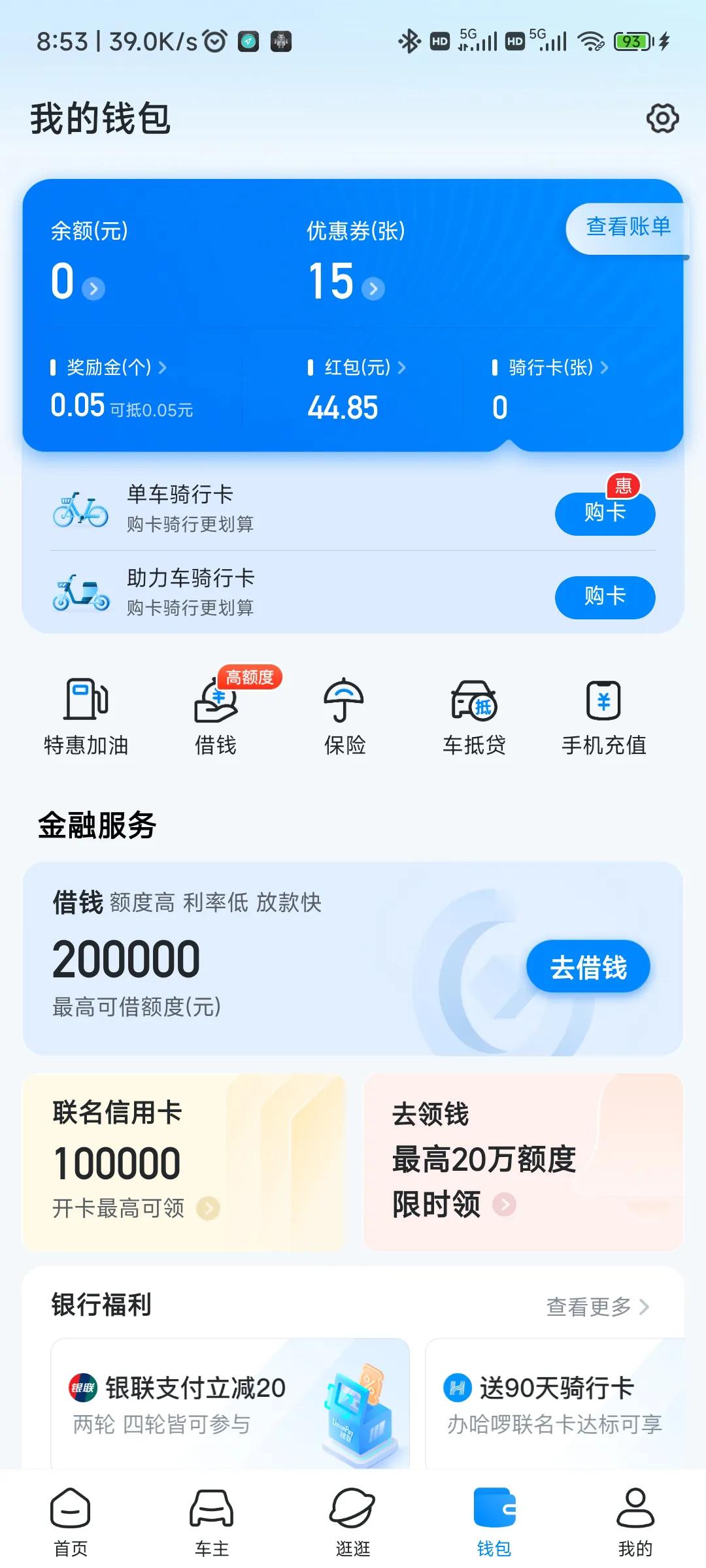
Task: Select the 首页 home icon
Action: tap(70, 1516)
